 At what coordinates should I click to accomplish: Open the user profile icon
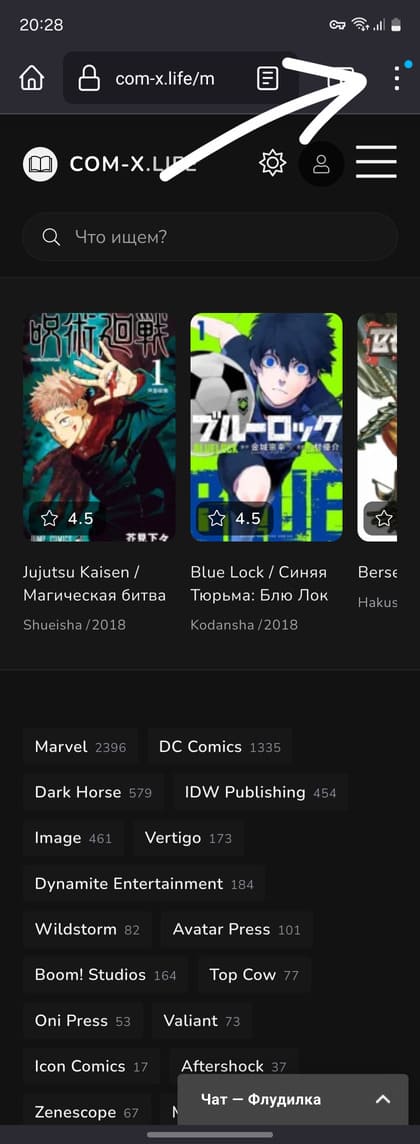tap(321, 163)
